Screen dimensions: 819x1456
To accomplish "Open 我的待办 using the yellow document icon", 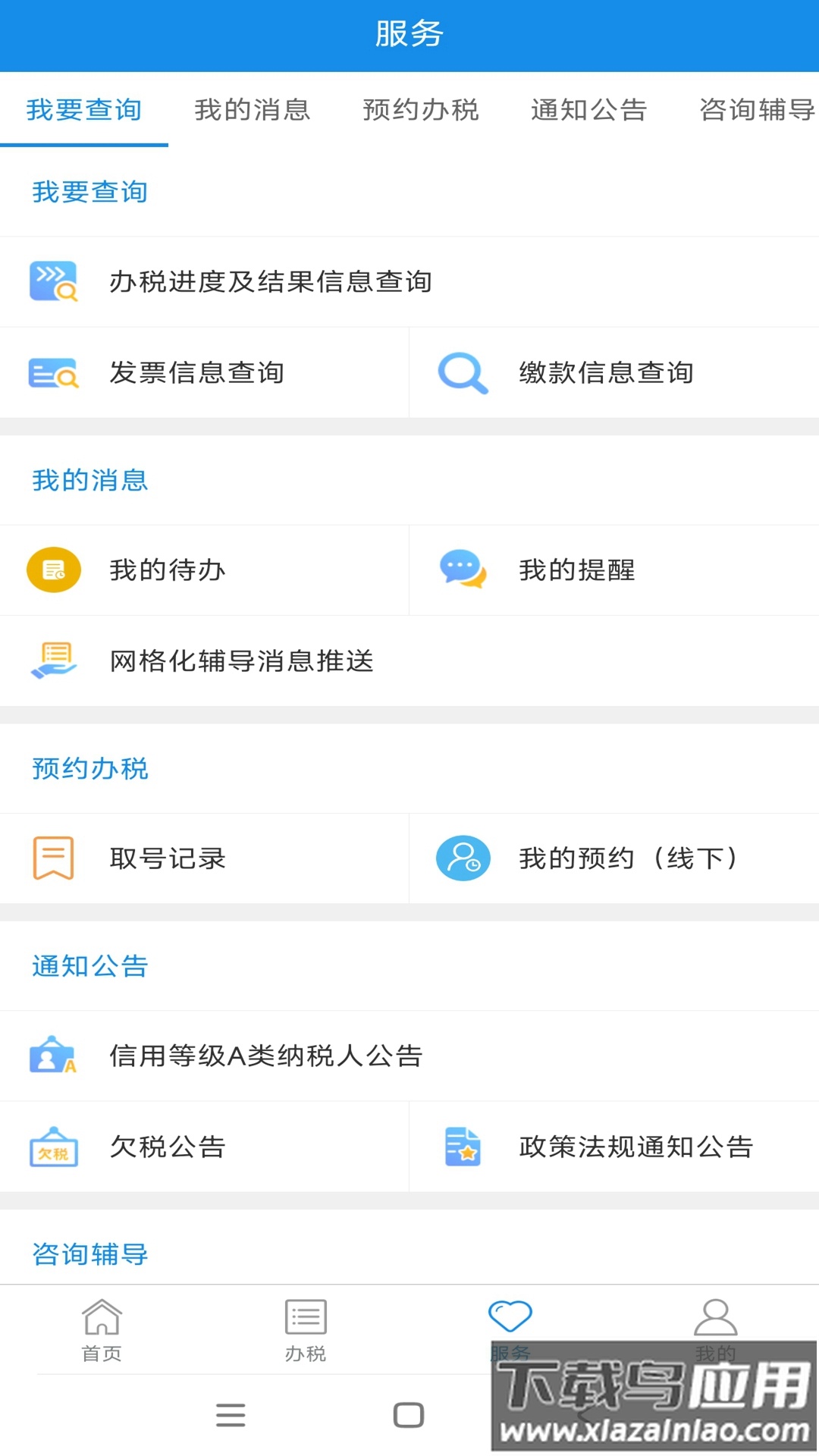I will [x=52, y=570].
